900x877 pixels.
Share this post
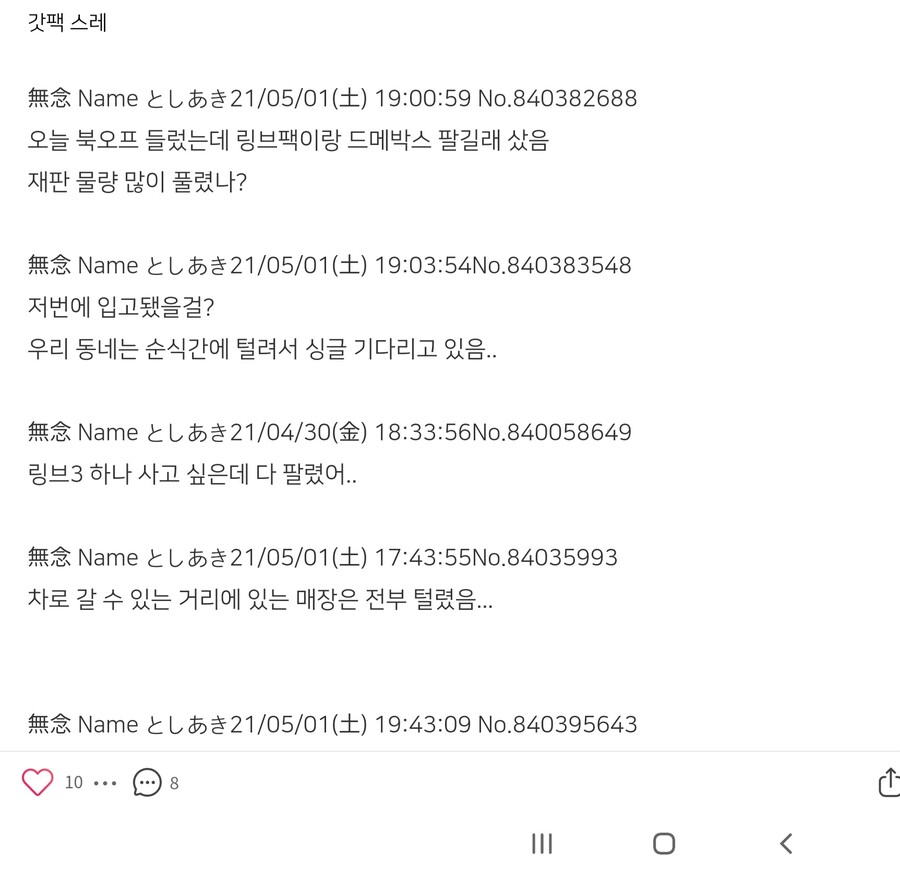[x=888, y=782]
